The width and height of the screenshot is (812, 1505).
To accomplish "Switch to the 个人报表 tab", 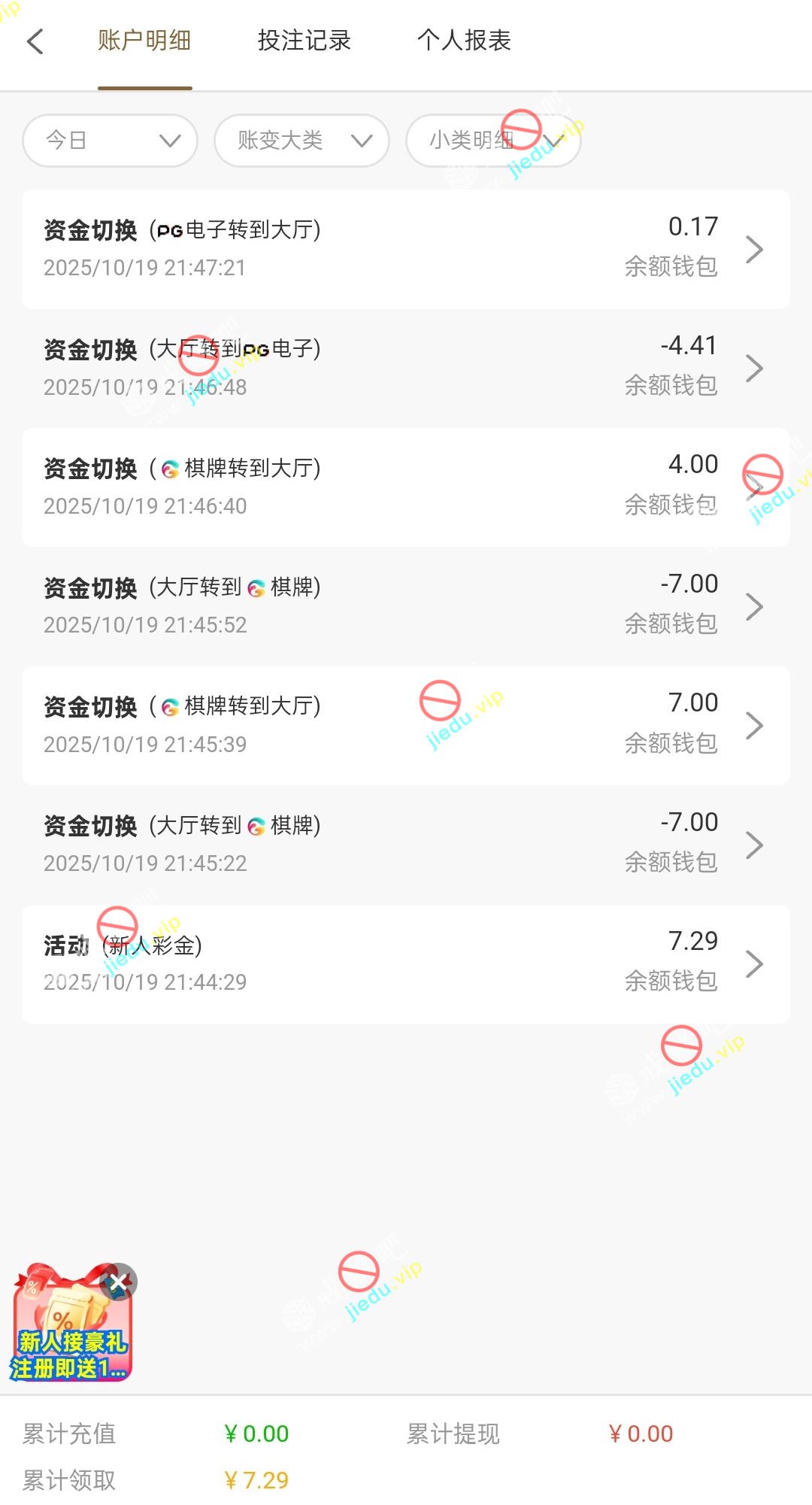I will click(464, 41).
